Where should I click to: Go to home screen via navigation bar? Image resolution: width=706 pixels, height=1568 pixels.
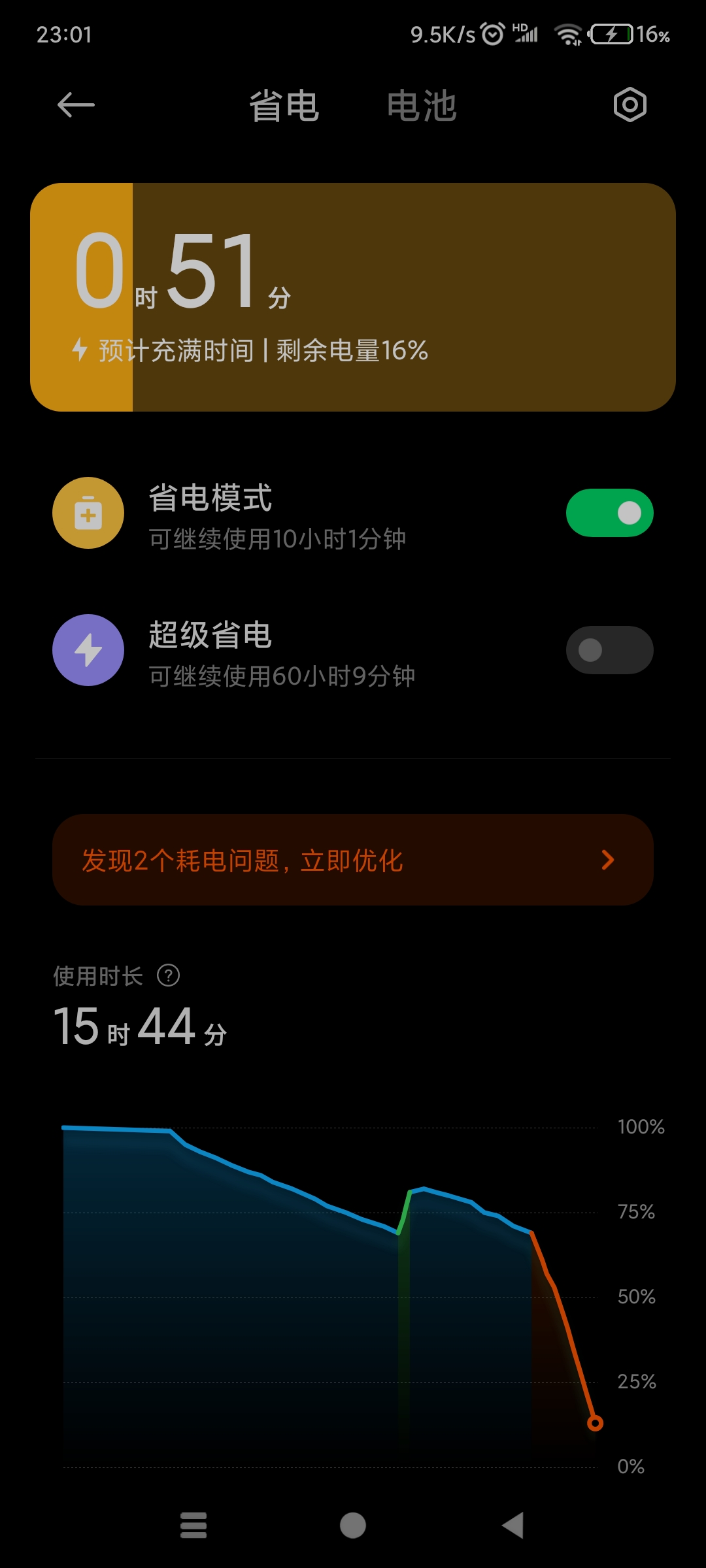(x=353, y=1526)
